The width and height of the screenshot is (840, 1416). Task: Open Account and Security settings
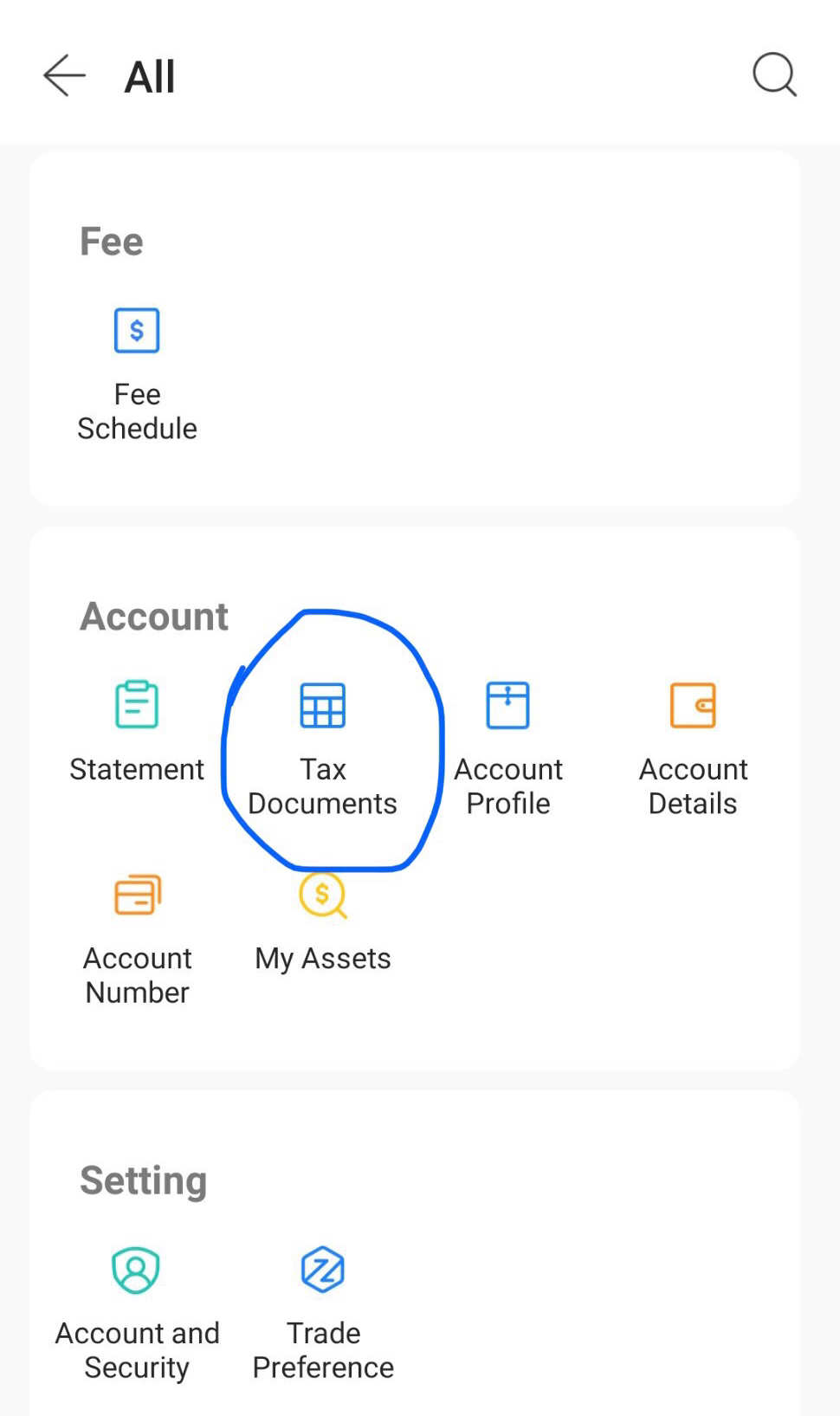click(137, 1315)
